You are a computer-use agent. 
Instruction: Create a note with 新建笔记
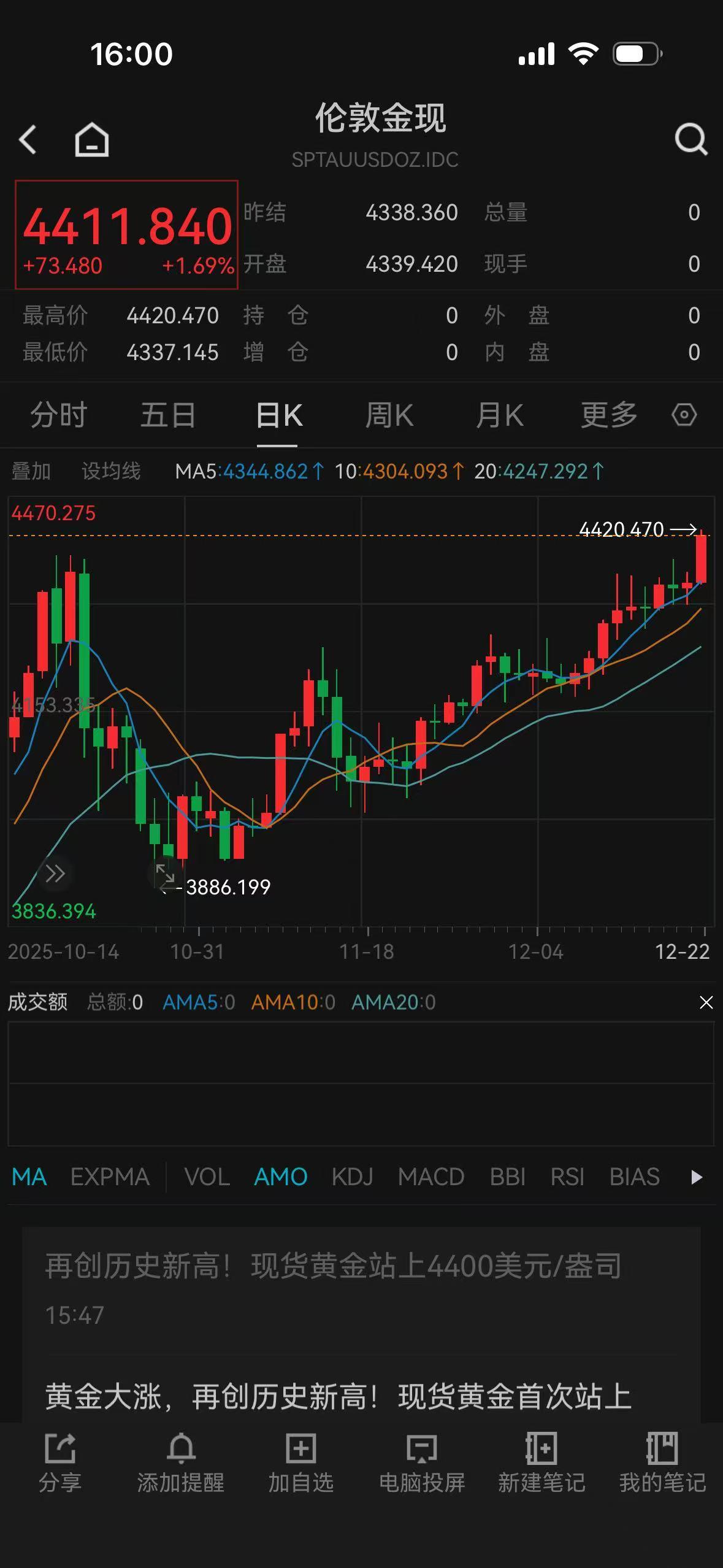click(541, 1462)
